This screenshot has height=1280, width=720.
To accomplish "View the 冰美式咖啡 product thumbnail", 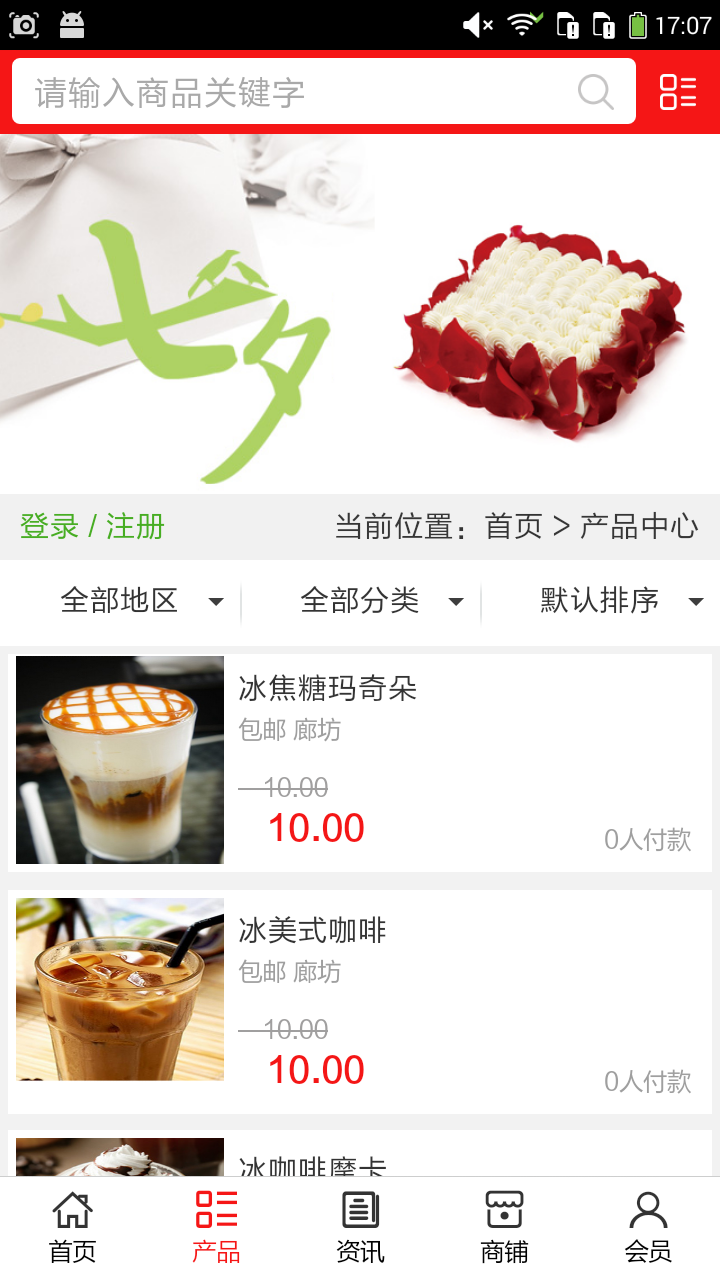I will pyautogui.click(x=119, y=990).
